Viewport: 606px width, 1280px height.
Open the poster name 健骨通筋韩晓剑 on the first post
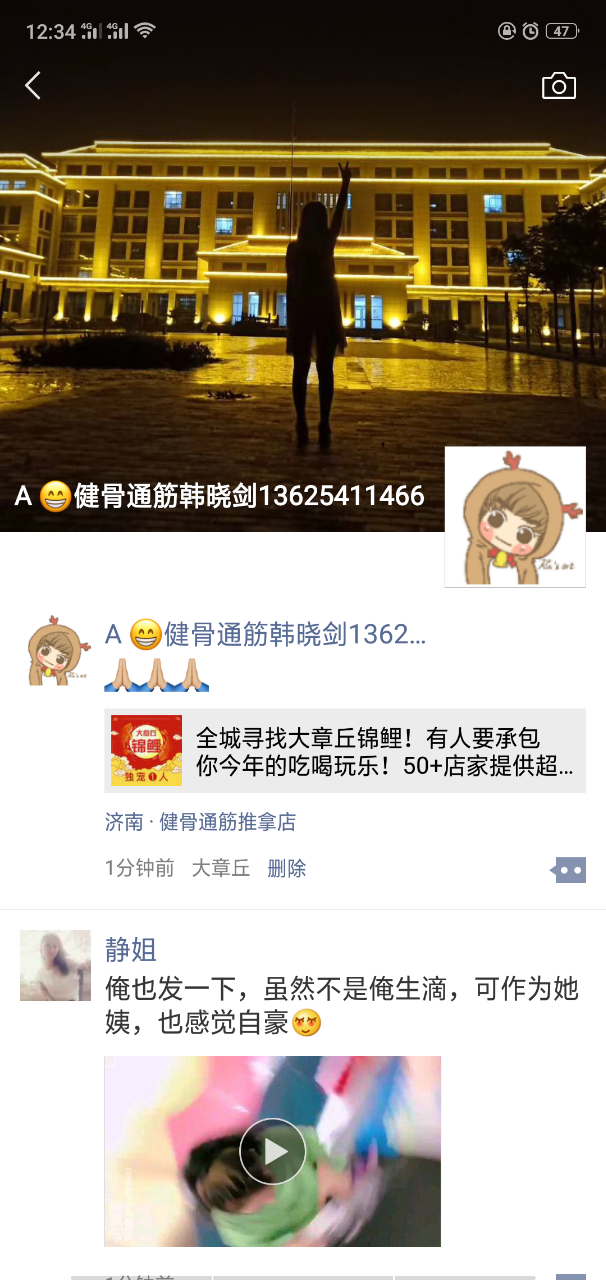(x=265, y=634)
